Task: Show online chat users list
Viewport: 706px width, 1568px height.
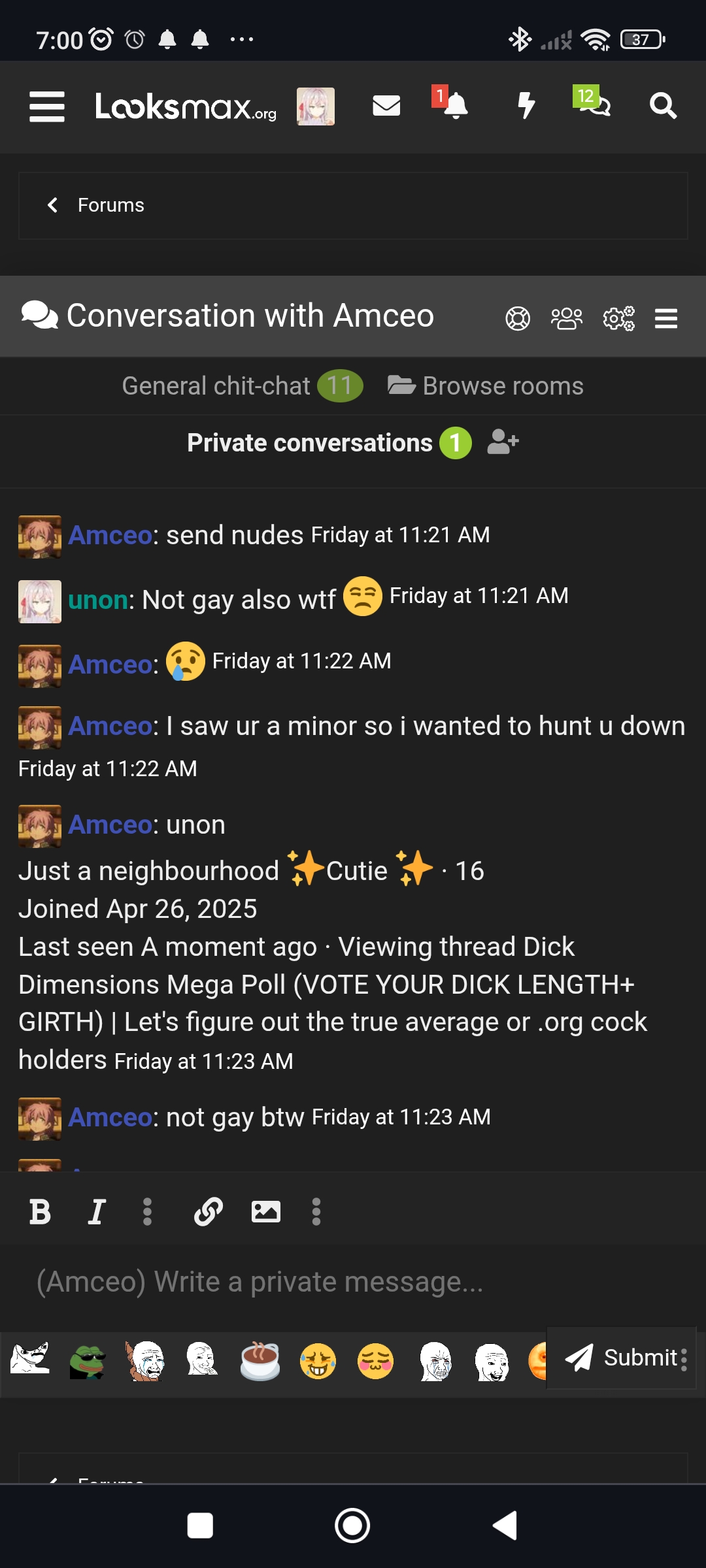Action: (x=567, y=319)
